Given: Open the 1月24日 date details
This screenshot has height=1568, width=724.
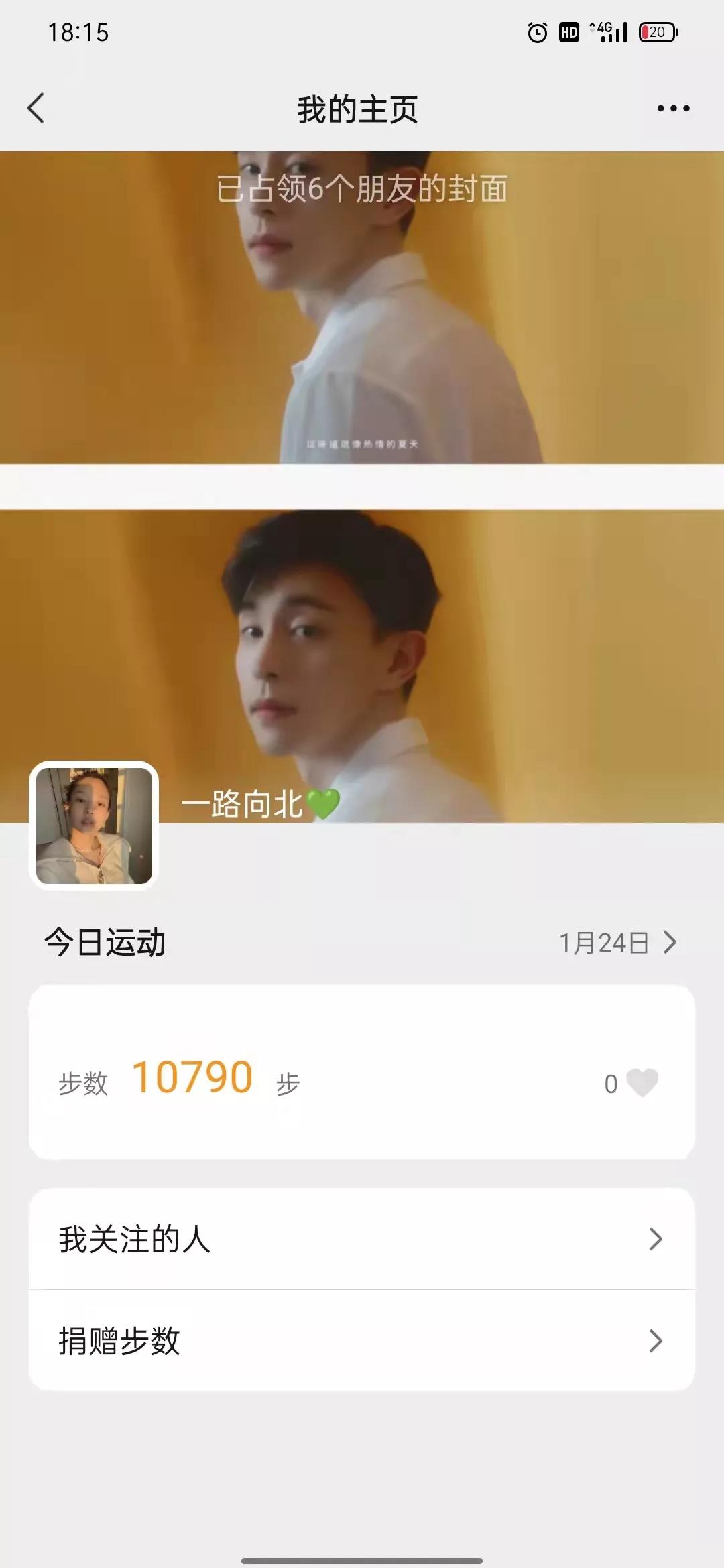Looking at the screenshot, I should 617,943.
